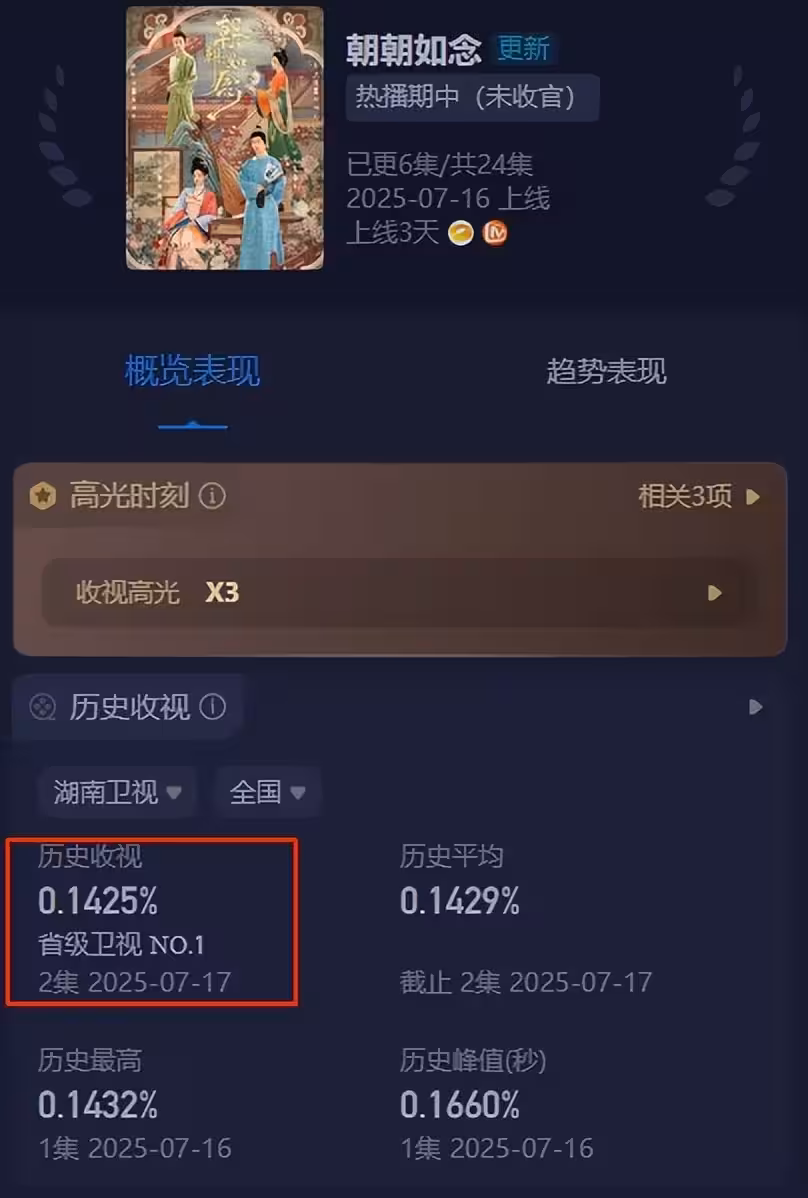
Task: Expand 历史收视 details arrow
Action: click(x=756, y=708)
